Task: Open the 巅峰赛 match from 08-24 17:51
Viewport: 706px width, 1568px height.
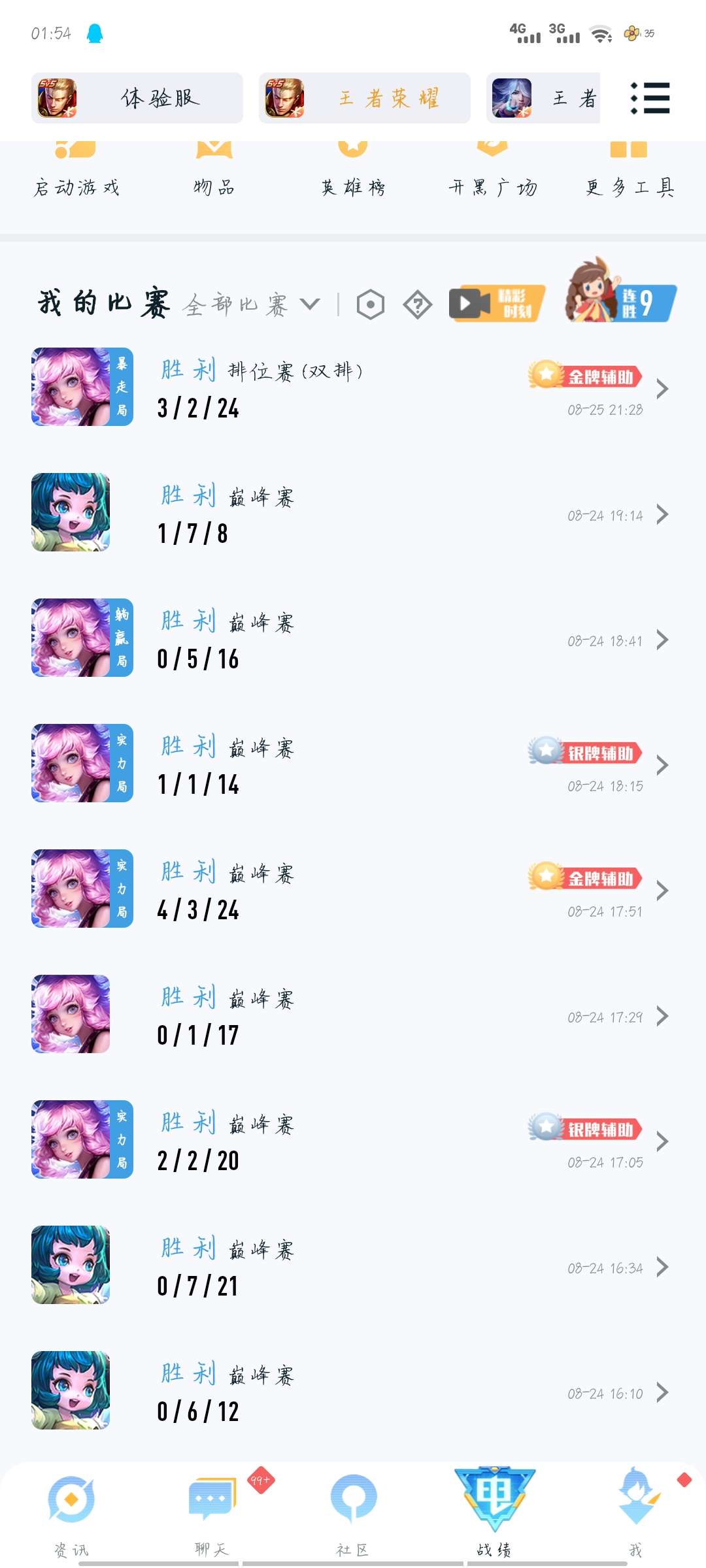Action: pos(353,890)
